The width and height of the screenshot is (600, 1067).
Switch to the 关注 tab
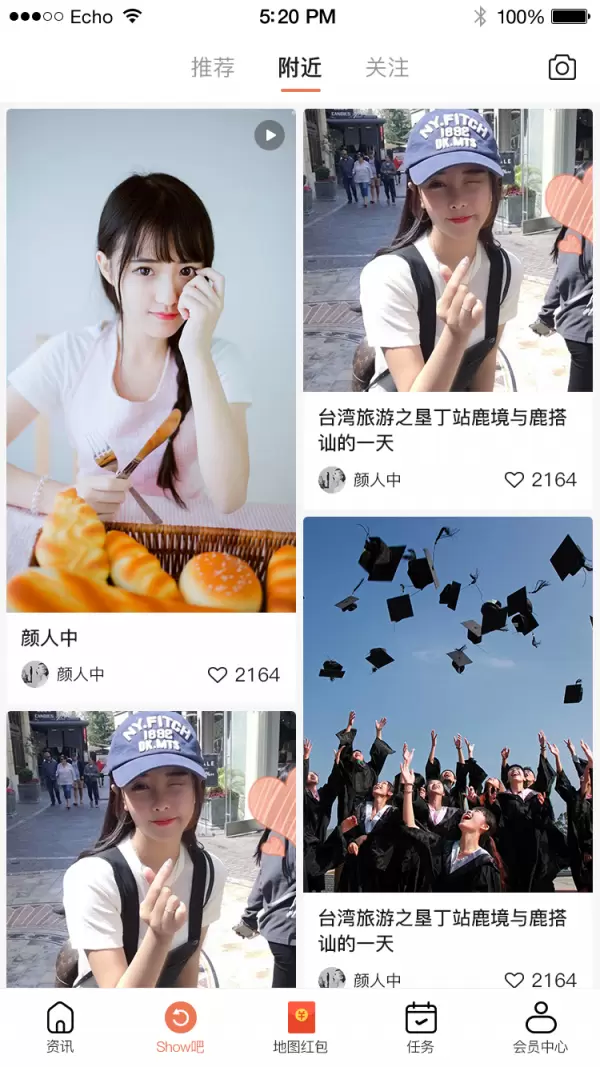click(387, 67)
